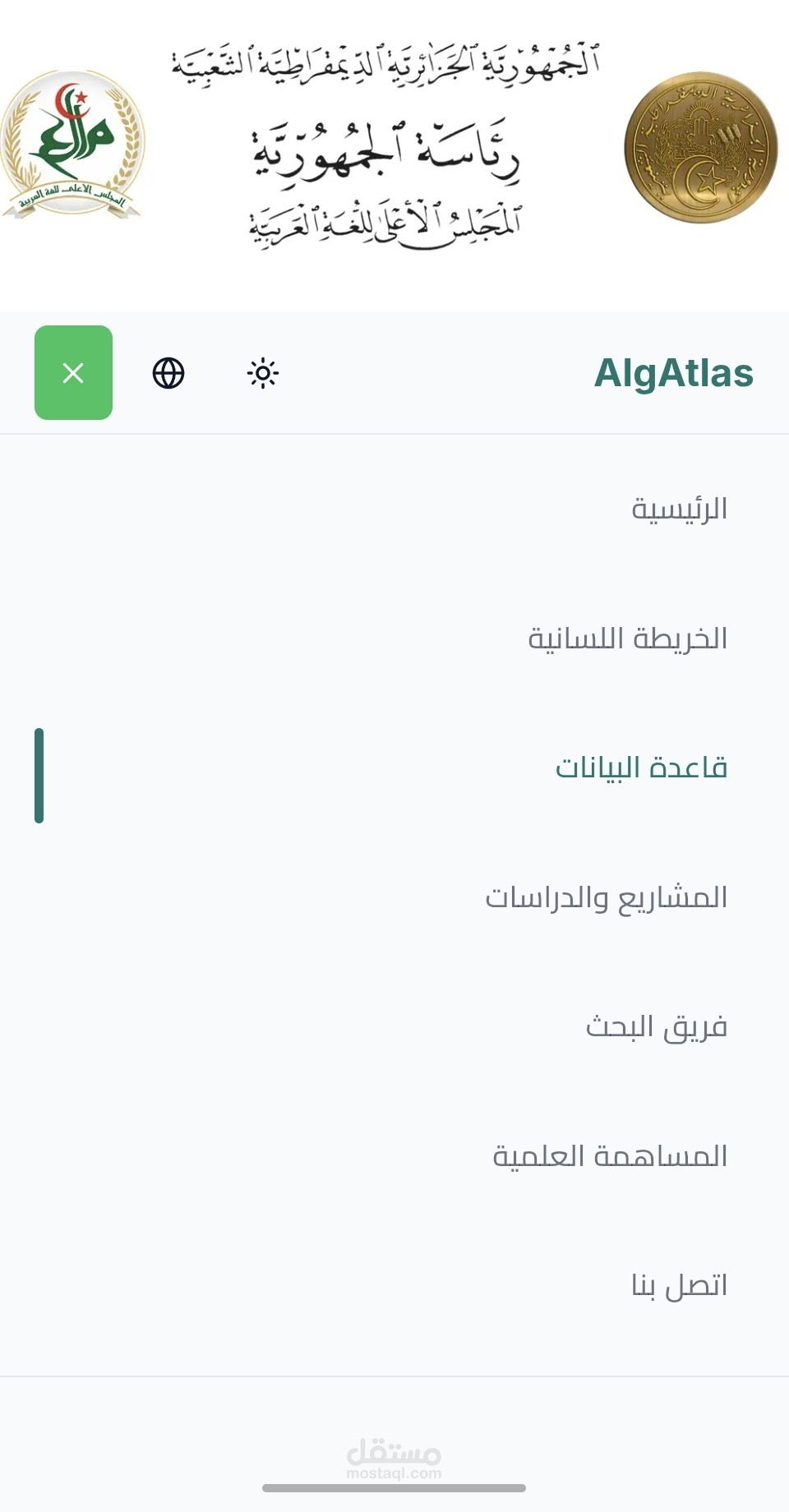The image size is (789, 1512).
Task: Close the navigation menu with the X
Action: [73, 373]
